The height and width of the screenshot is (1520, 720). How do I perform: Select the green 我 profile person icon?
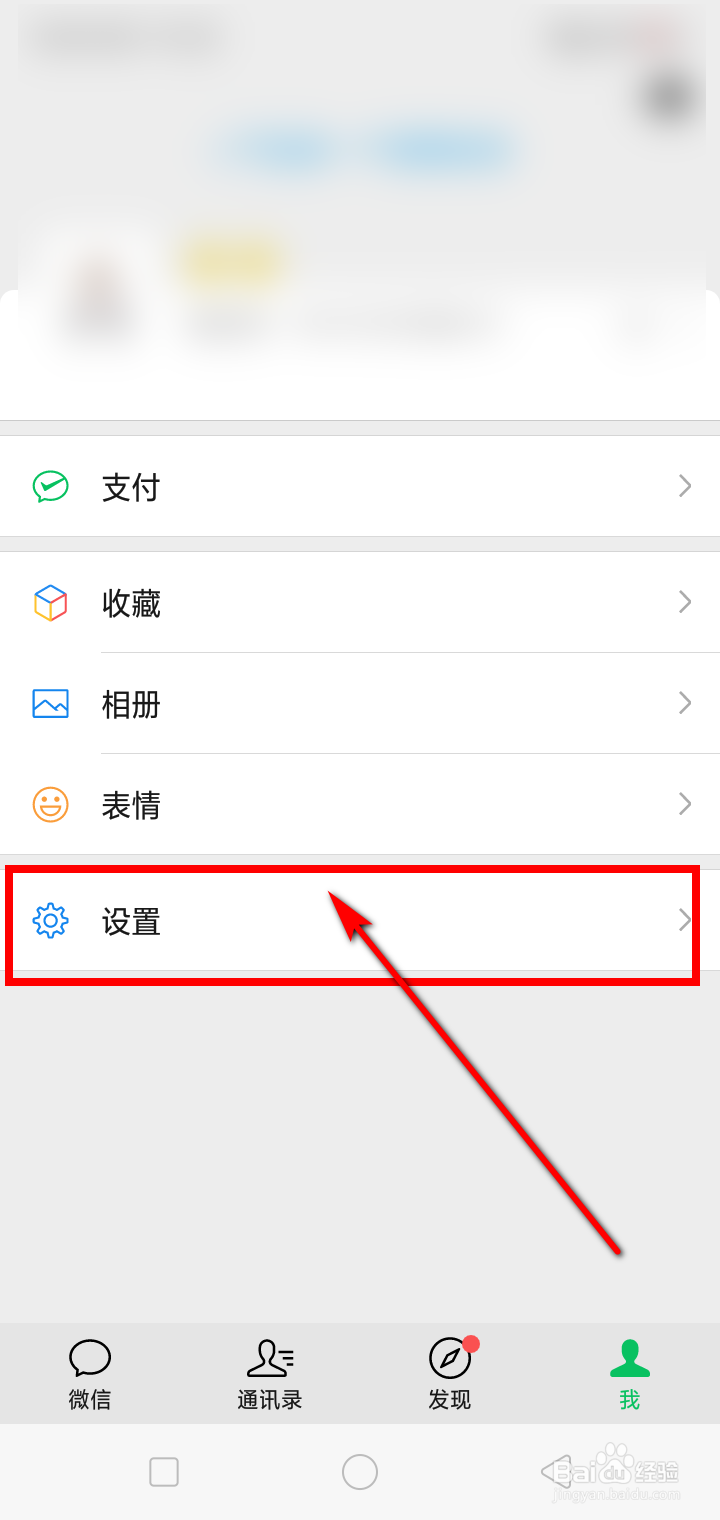629,1358
